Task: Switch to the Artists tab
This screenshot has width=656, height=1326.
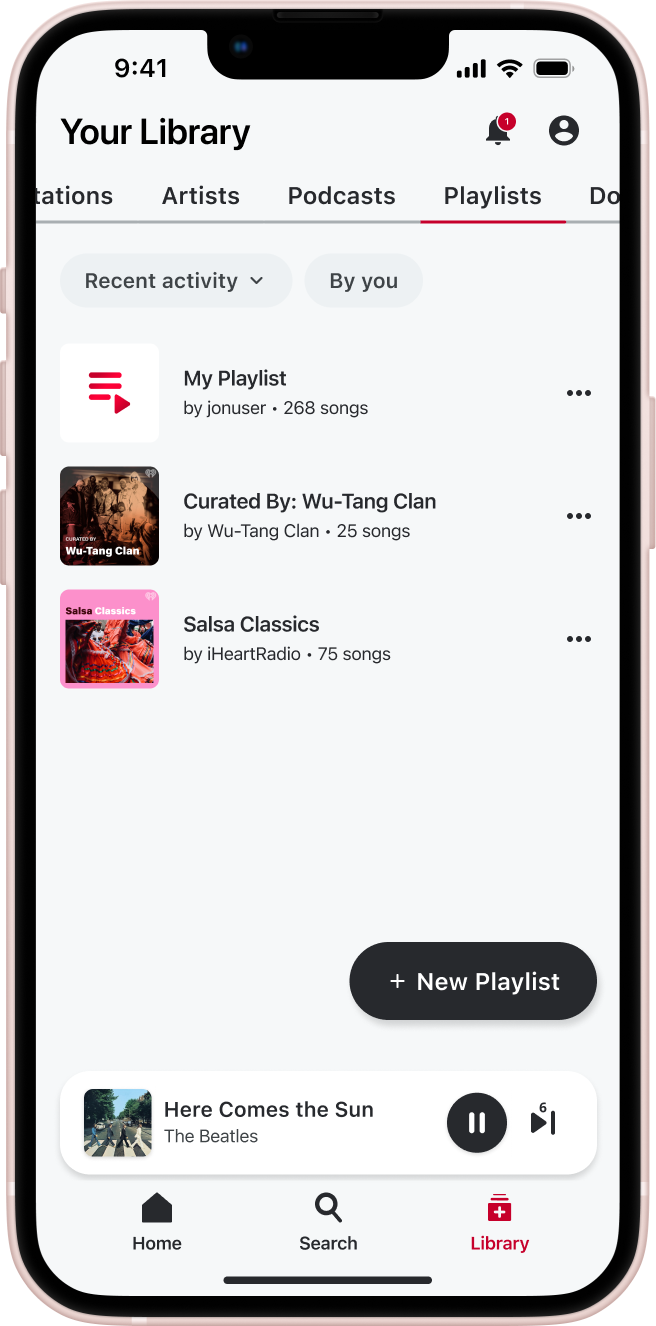Action: [201, 196]
